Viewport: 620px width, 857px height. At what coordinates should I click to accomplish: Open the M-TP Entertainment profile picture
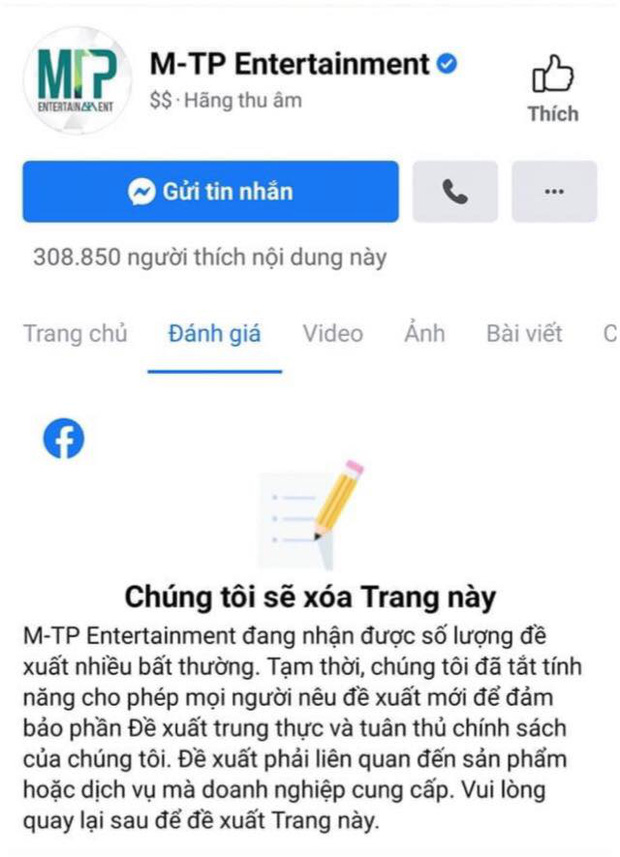click(x=78, y=80)
